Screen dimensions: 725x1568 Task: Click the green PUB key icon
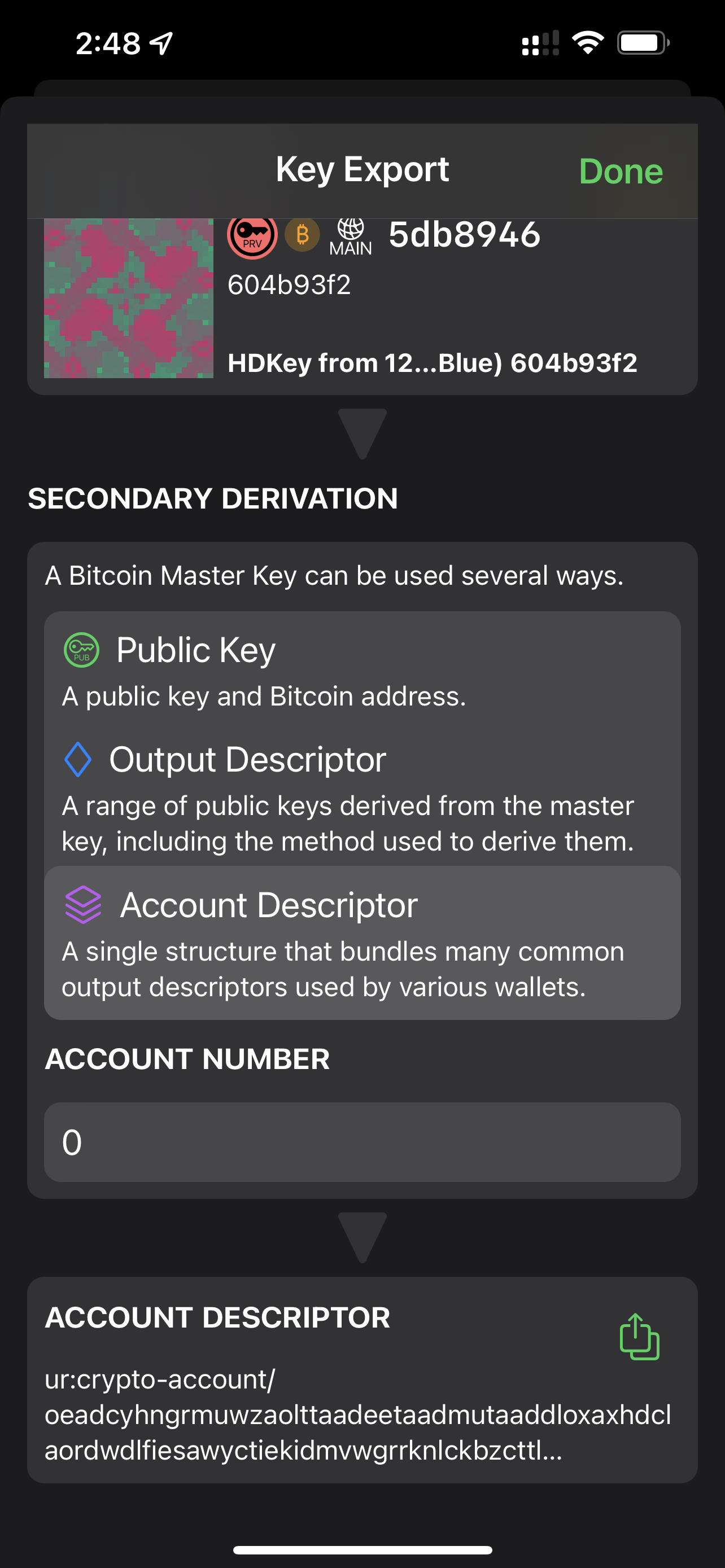click(81, 650)
